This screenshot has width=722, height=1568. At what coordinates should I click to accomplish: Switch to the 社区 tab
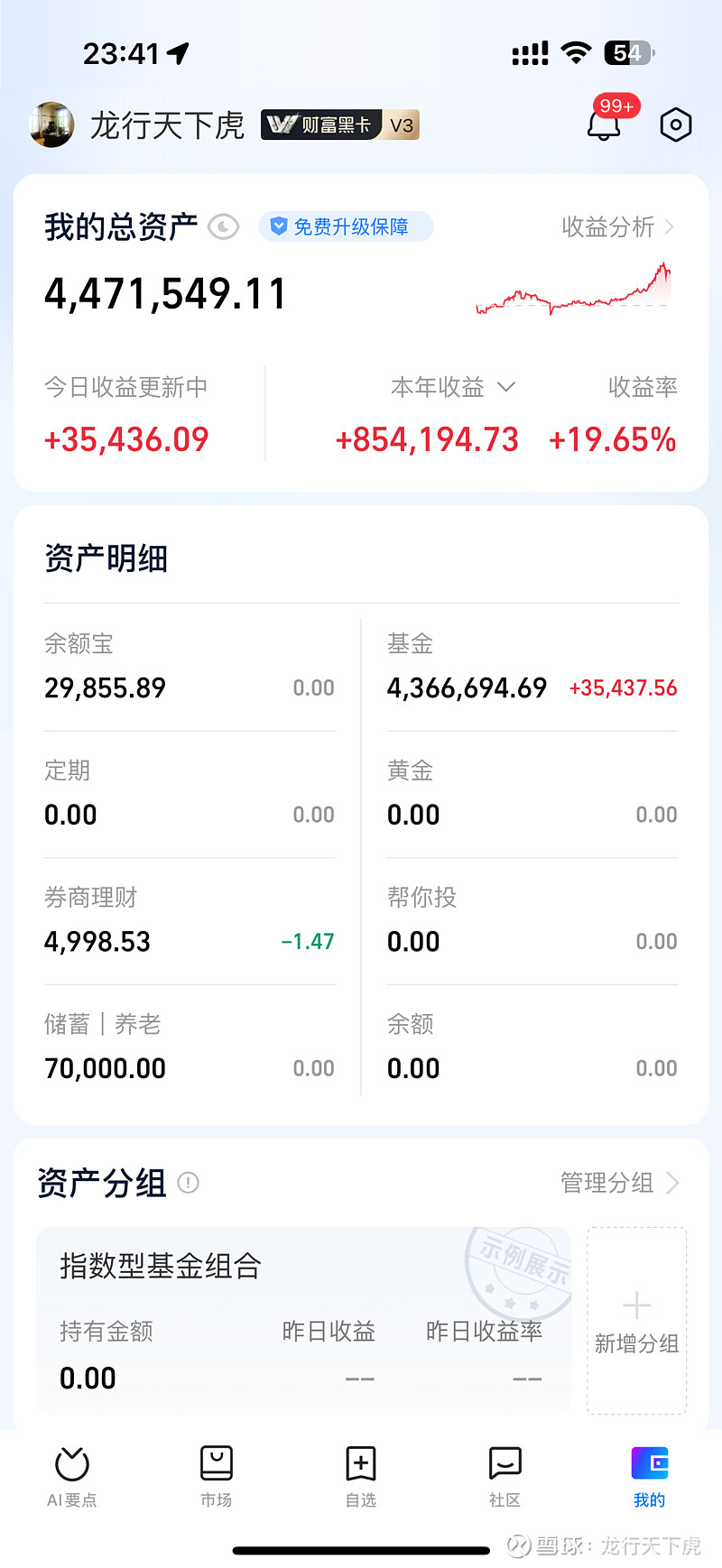pos(505,1476)
